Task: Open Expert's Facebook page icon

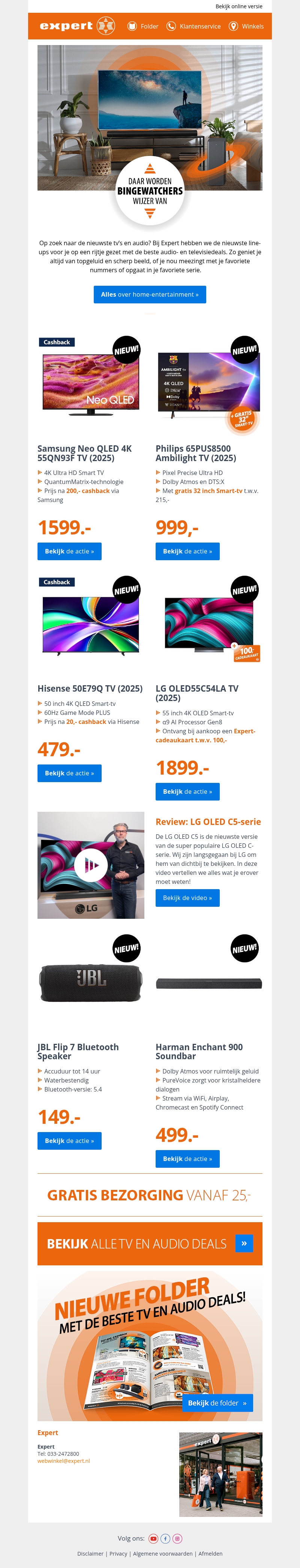Action: (165, 1538)
